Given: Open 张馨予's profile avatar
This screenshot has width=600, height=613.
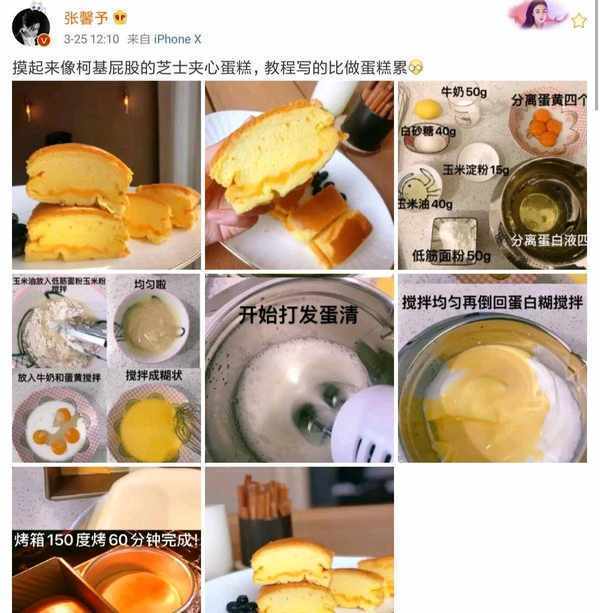Looking at the screenshot, I should (x=31, y=26).
